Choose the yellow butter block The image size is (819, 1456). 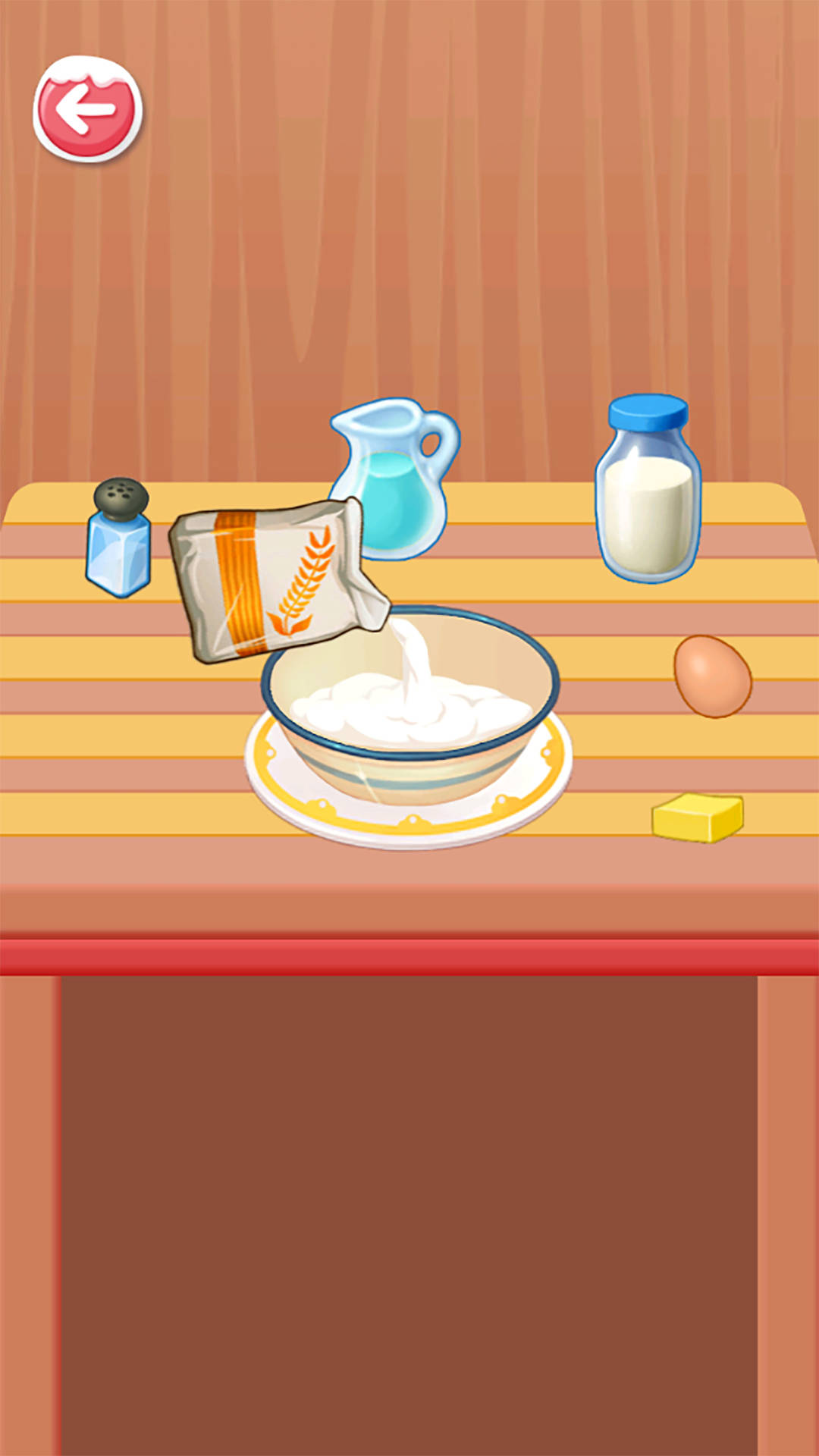698,817
